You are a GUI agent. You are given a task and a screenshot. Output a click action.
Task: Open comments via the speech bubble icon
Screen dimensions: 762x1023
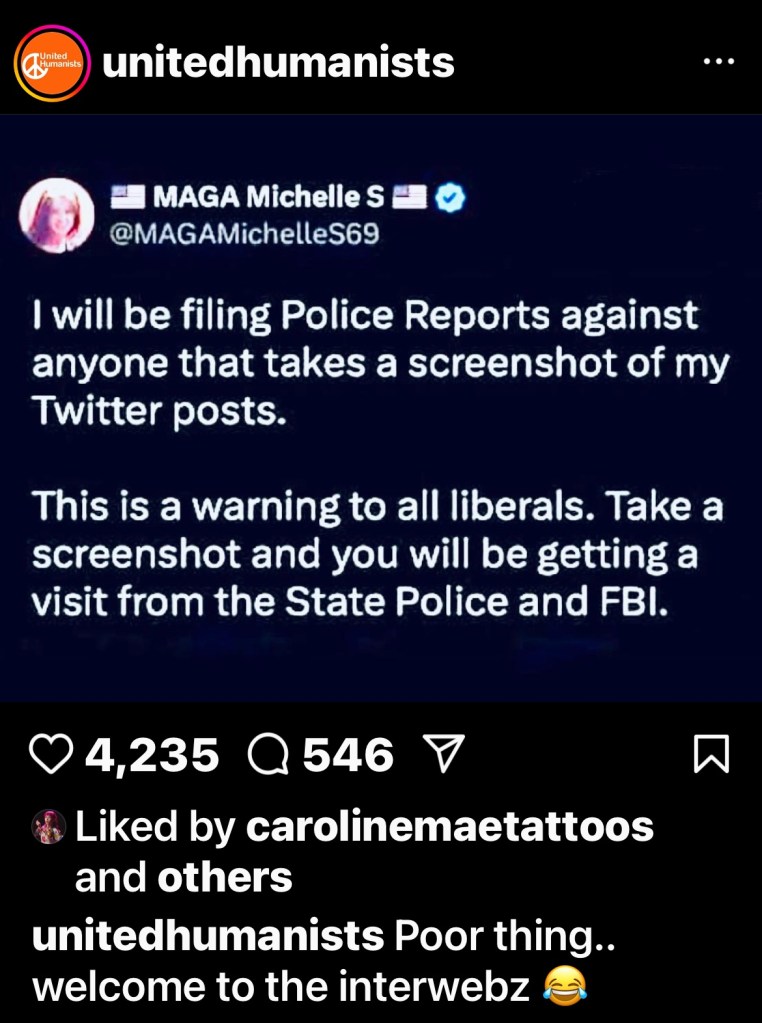(x=267, y=755)
